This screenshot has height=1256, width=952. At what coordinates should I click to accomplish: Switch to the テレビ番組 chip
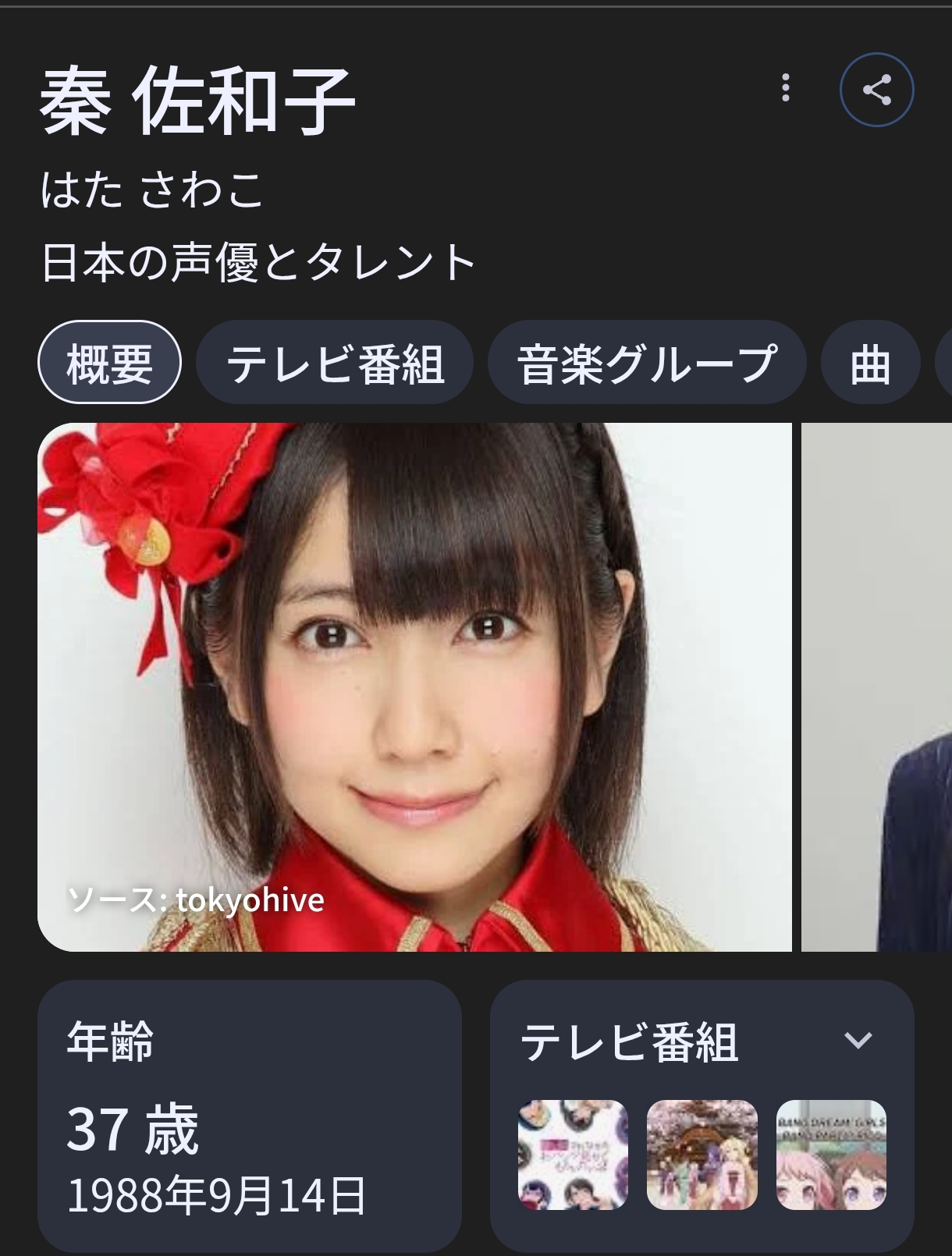[x=335, y=363]
